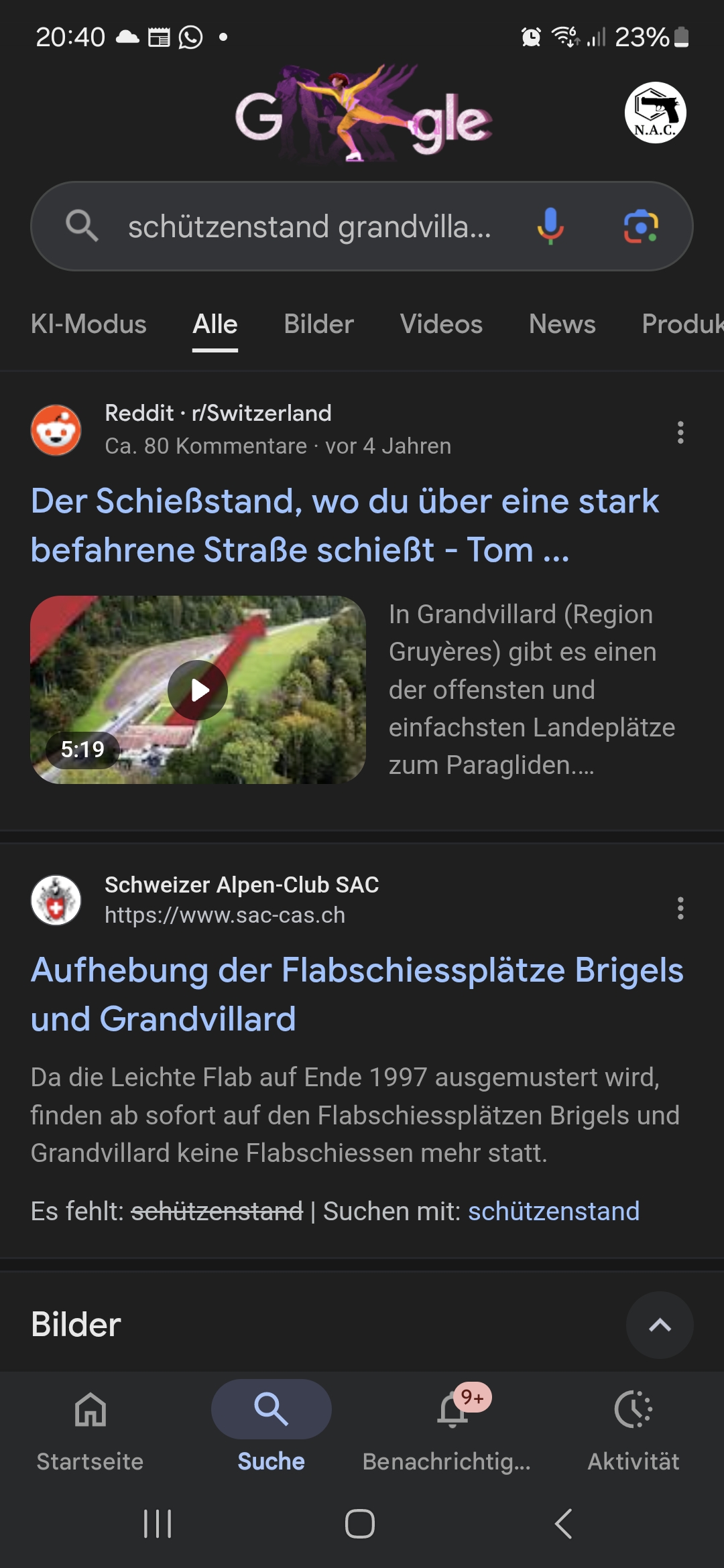The width and height of the screenshot is (724, 1568).
Task: Collapse the Bilder section
Action: 660,1325
